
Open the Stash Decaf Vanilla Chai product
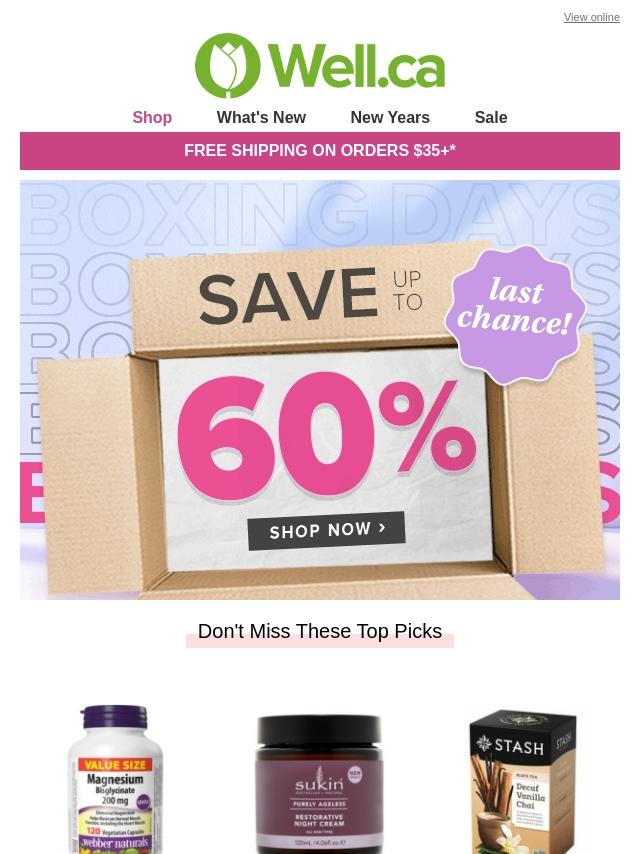(x=523, y=781)
